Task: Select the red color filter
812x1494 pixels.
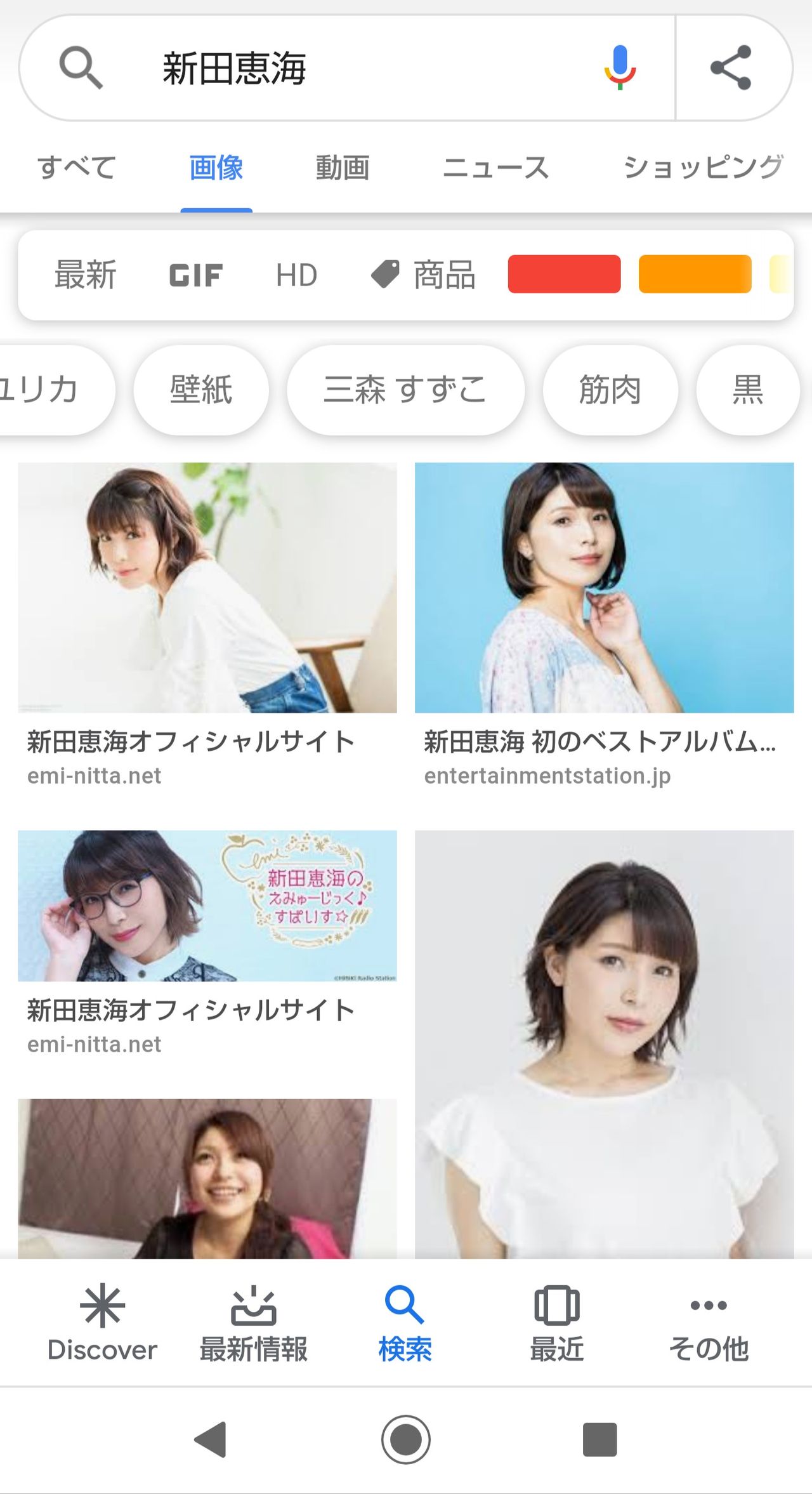Action: (564, 274)
